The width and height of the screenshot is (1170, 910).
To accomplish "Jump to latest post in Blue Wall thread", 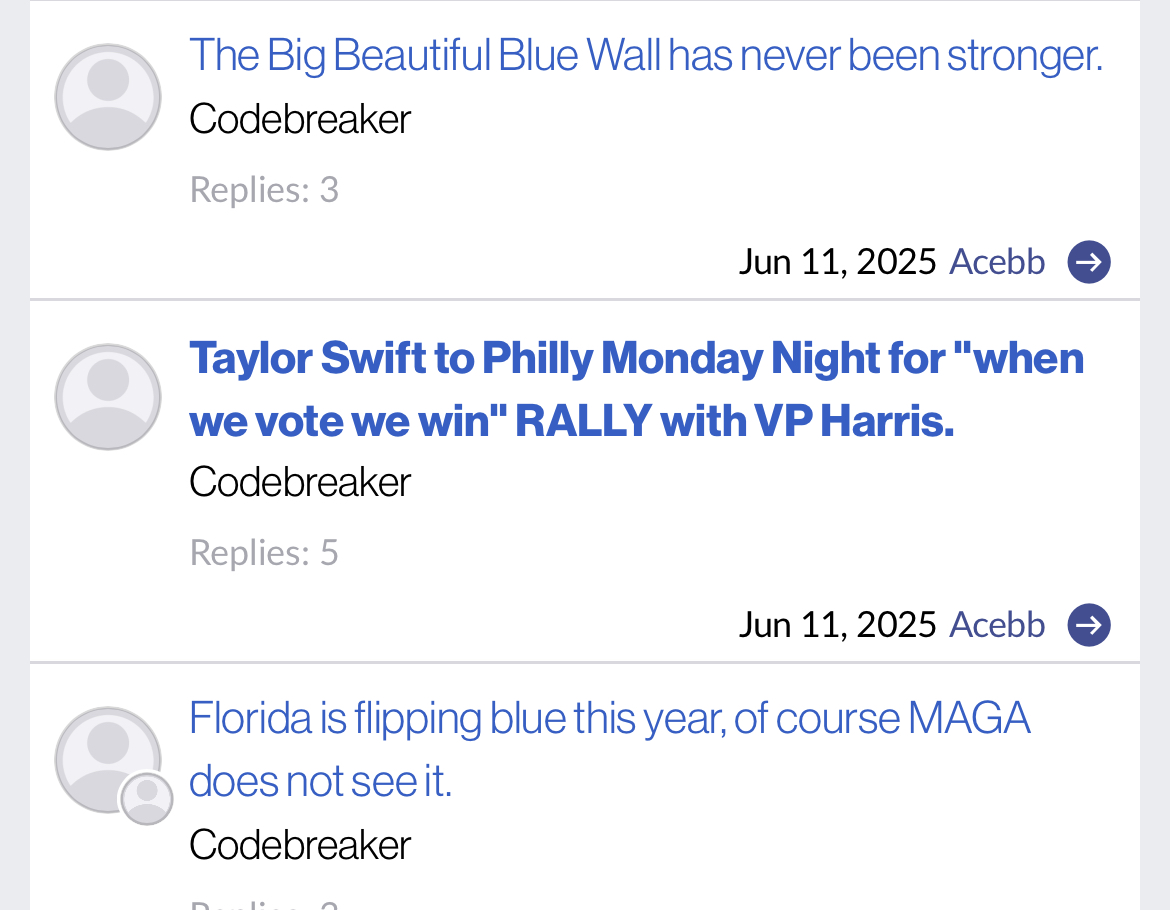I will tap(1089, 262).
